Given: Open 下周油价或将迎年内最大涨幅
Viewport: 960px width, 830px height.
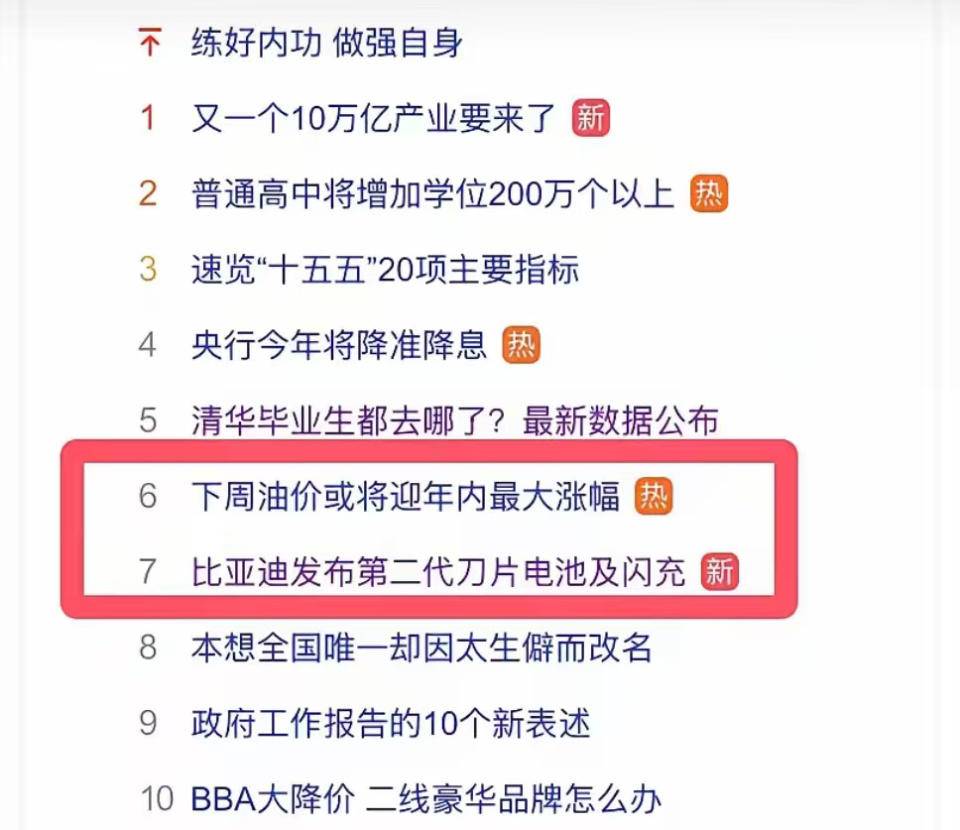Looking at the screenshot, I should pos(405,496).
